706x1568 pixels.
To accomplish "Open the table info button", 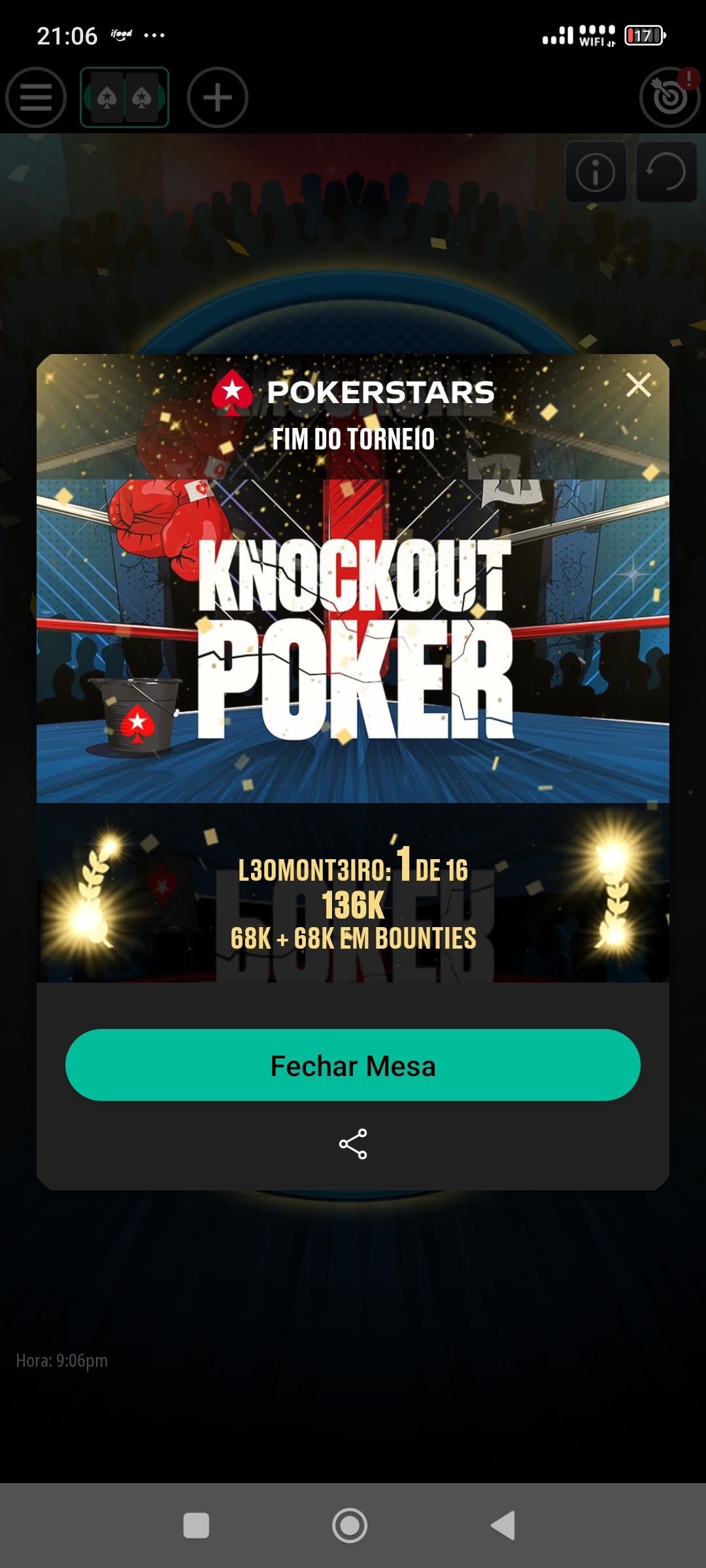I will coord(596,172).
